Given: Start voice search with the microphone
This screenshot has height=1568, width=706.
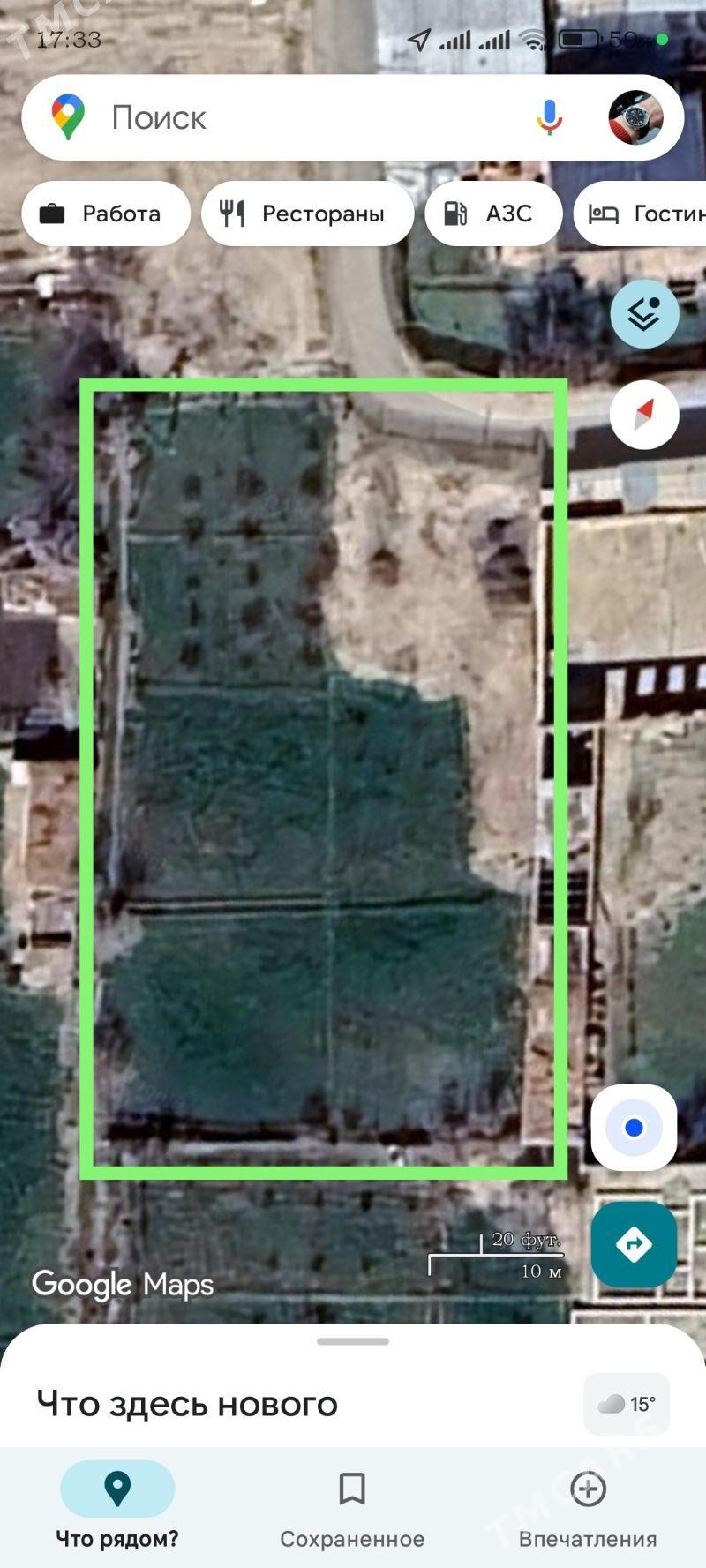Looking at the screenshot, I should (549, 117).
